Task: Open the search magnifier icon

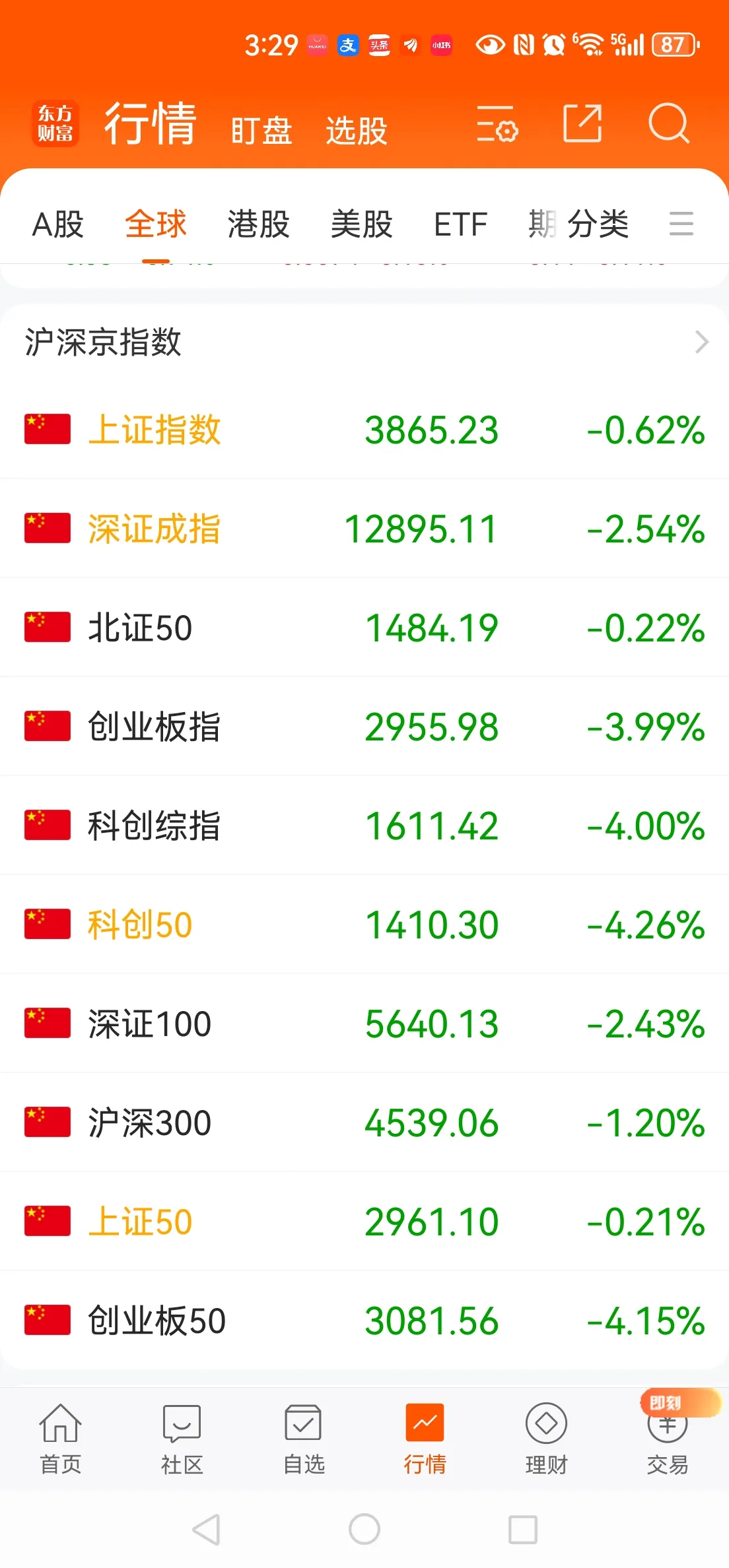Action: (668, 123)
